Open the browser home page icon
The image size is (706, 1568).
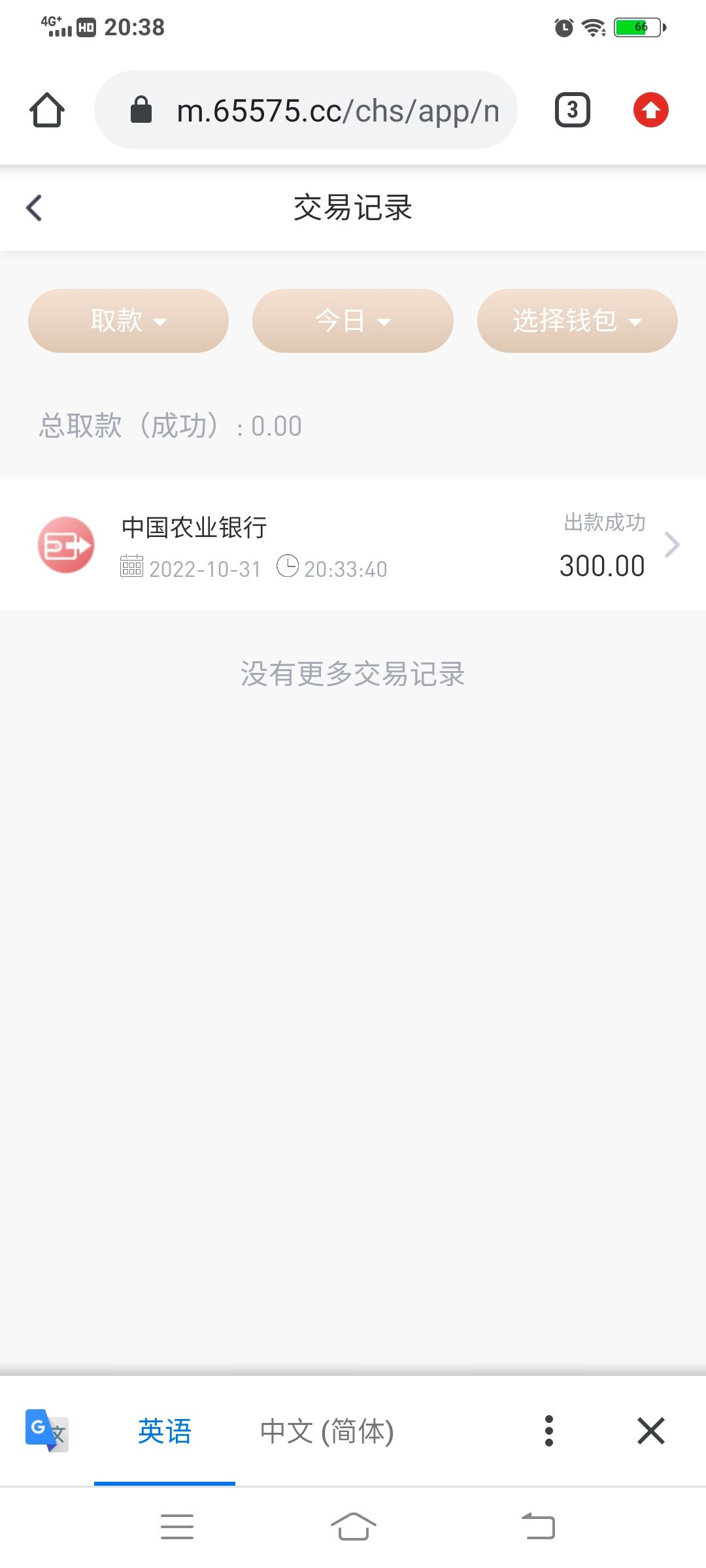point(47,110)
